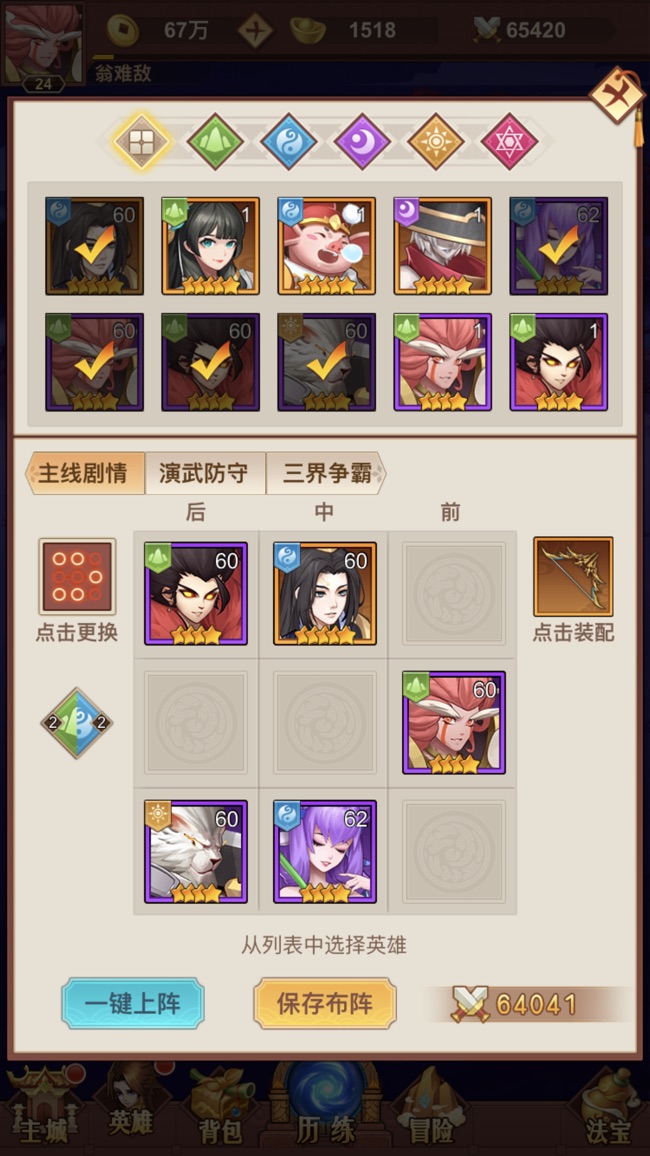Save the formation with 保存布阵
Screen dimensions: 650x1156
(x=325, y=1003)
